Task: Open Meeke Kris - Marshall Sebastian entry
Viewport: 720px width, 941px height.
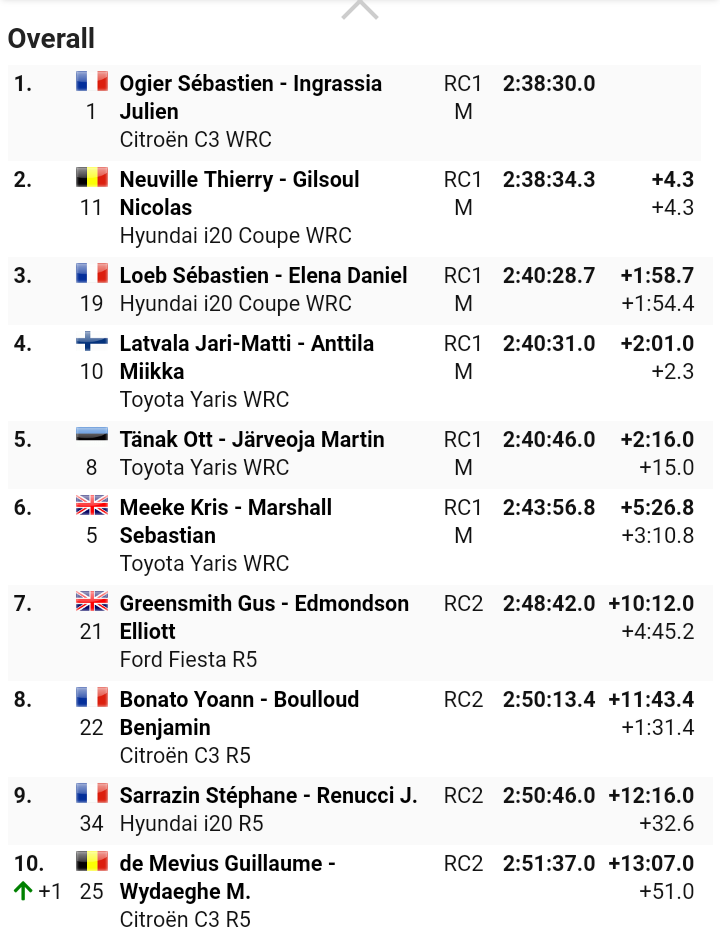Action: click(226, 522)
